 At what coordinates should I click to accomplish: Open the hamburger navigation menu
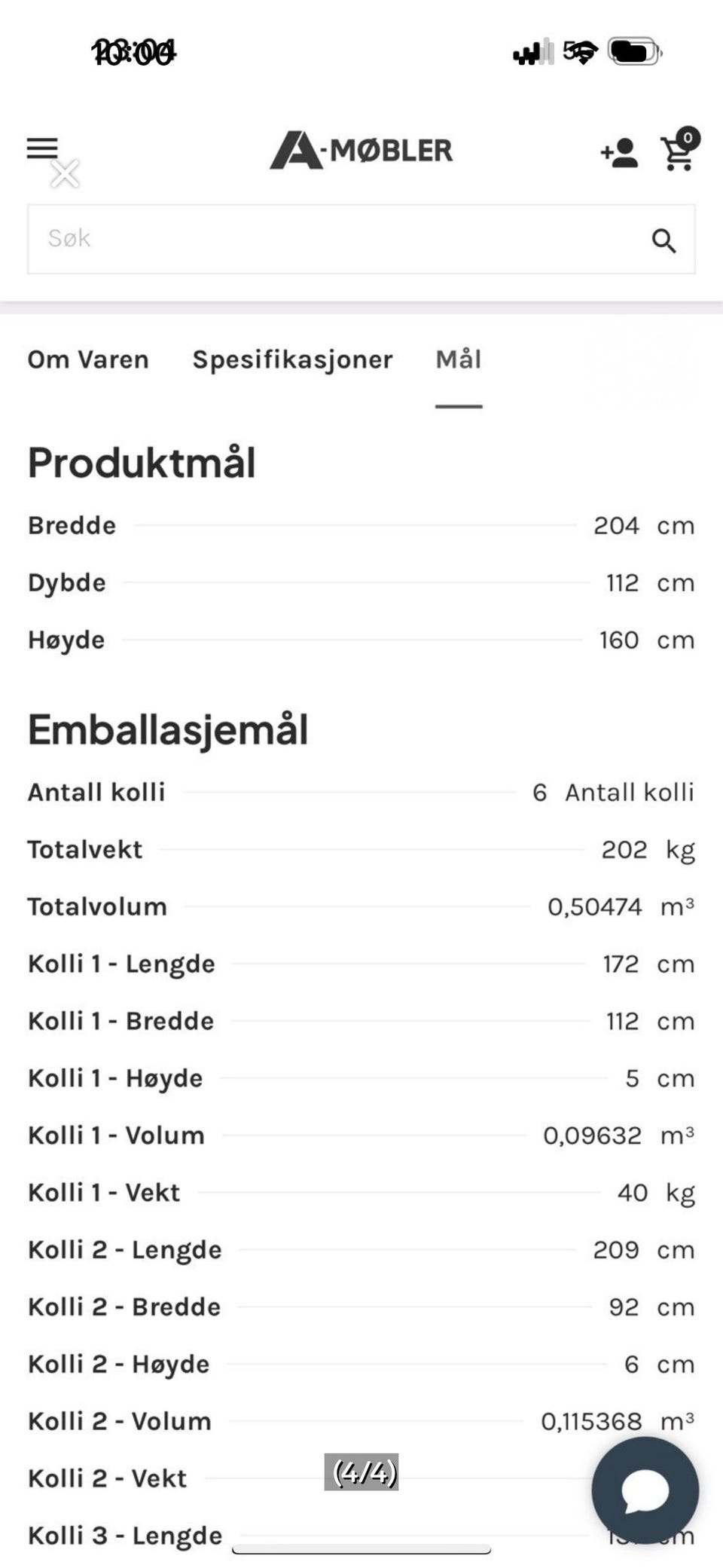[x=41, y=148]
